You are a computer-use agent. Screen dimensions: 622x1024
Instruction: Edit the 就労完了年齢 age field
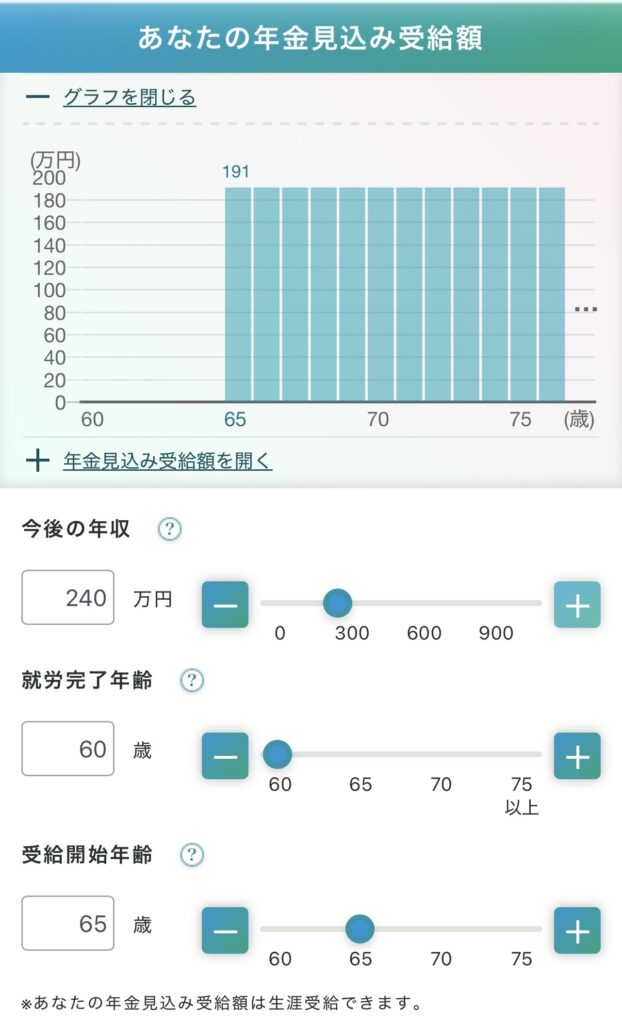[x=68, y=749]
